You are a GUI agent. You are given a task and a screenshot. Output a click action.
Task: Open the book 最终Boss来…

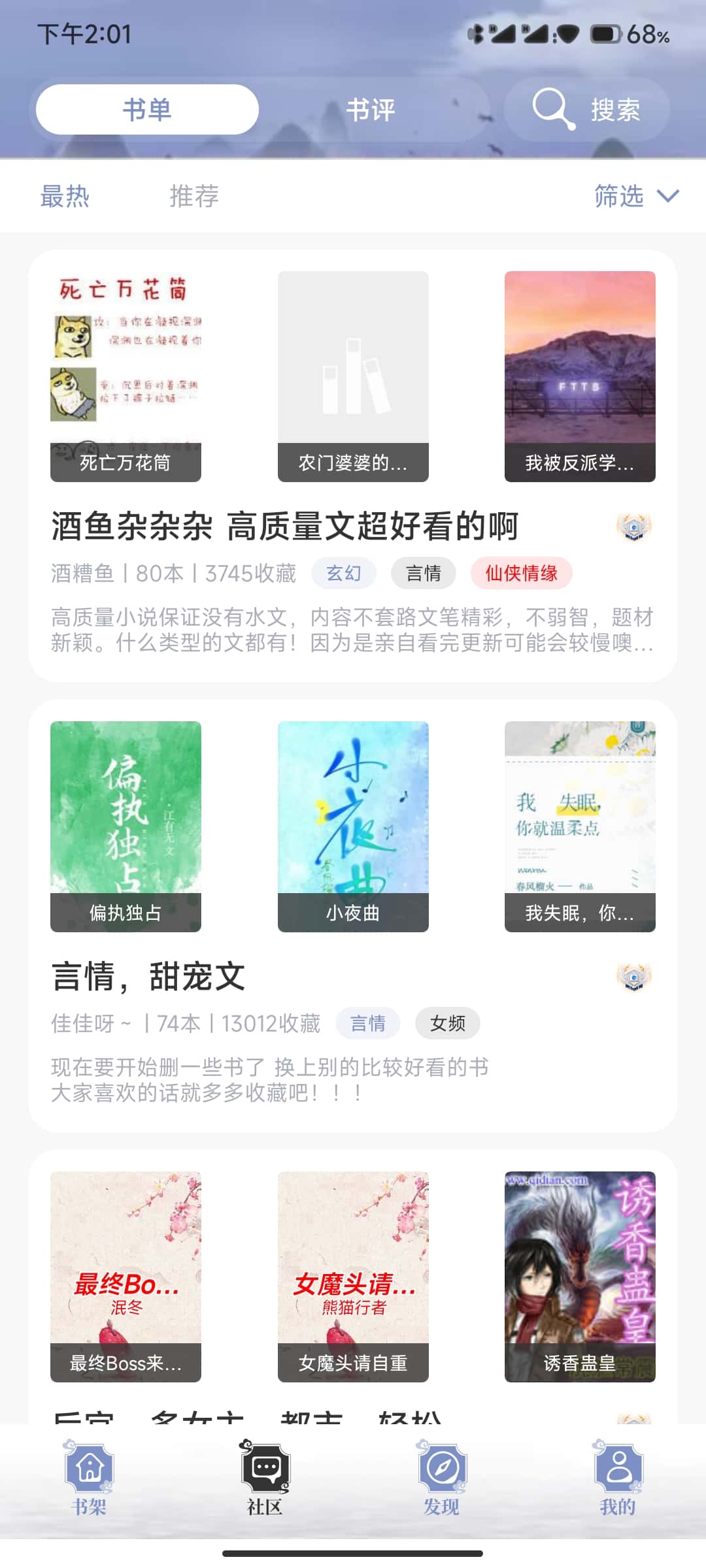coord(126,1276)
